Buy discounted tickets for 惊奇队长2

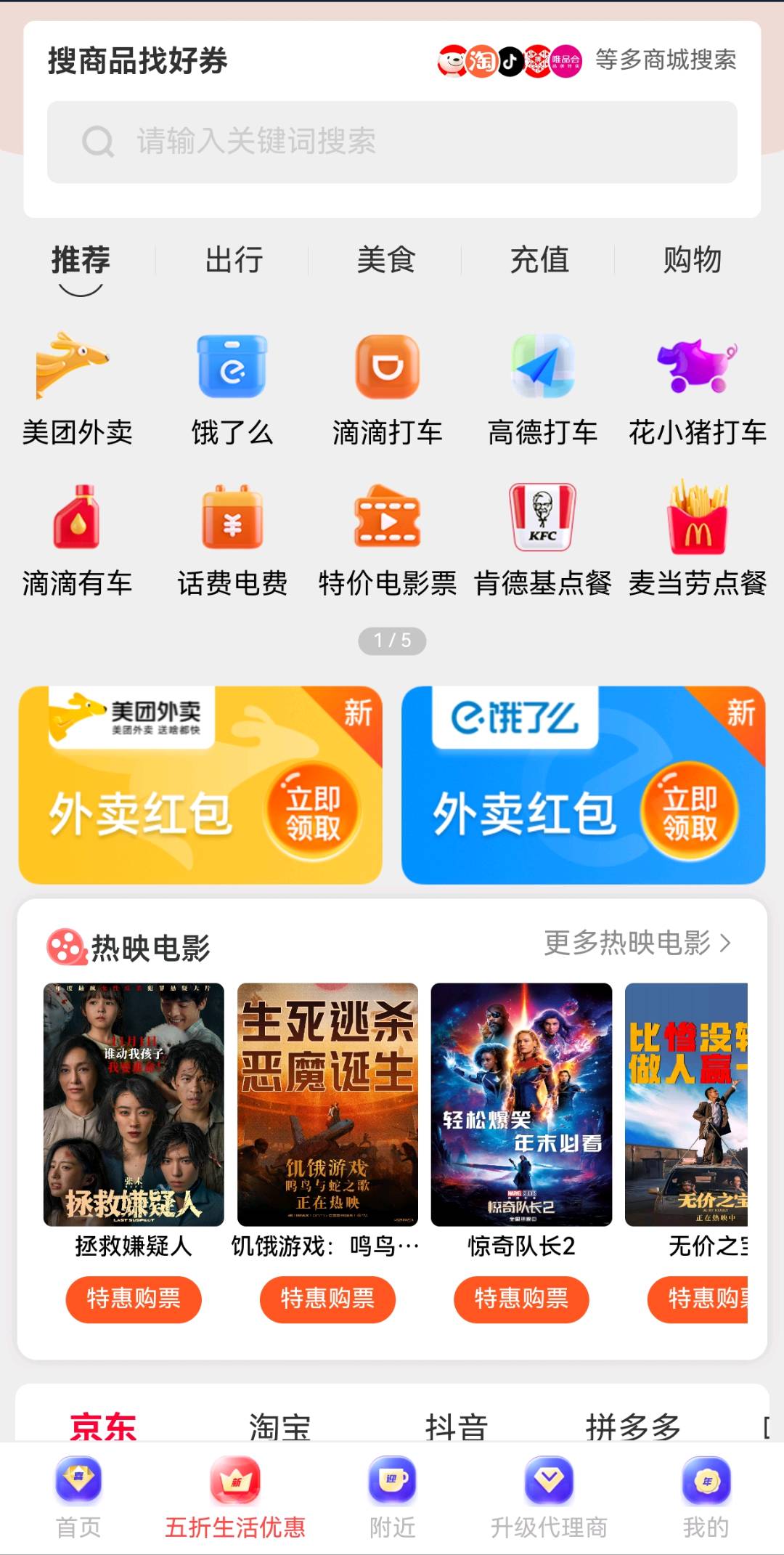(x=521, y=1299)
